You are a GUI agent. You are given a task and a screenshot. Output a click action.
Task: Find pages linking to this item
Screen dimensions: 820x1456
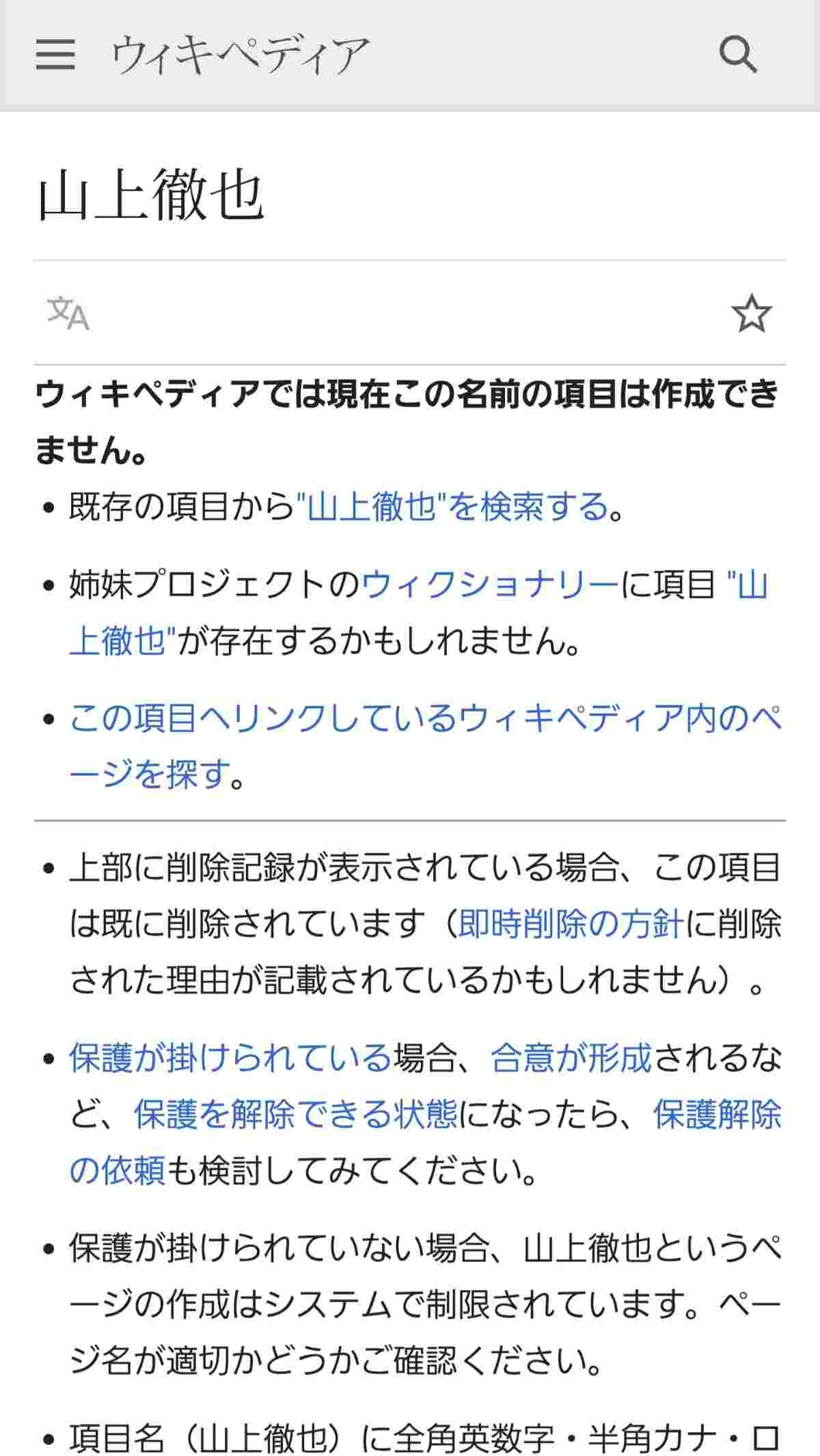(425, 718)
